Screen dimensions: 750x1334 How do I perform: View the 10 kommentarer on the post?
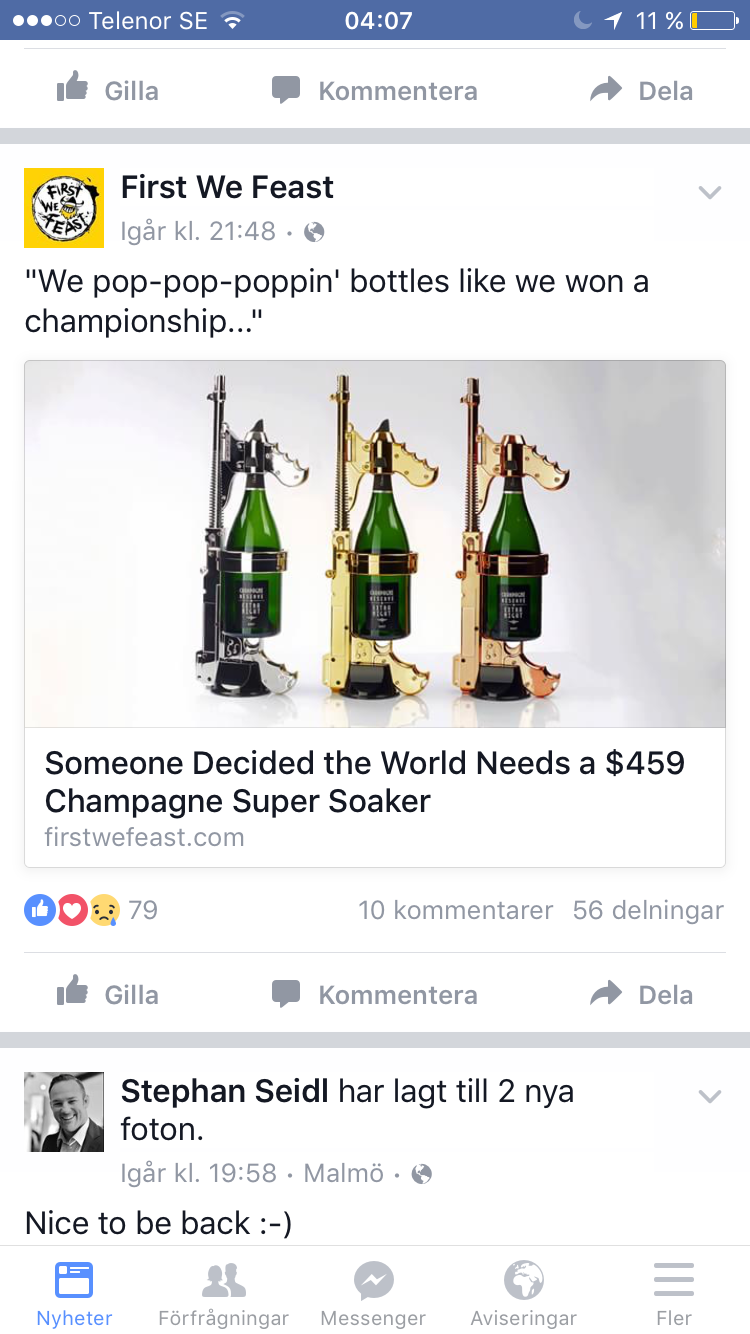[455, 910]
